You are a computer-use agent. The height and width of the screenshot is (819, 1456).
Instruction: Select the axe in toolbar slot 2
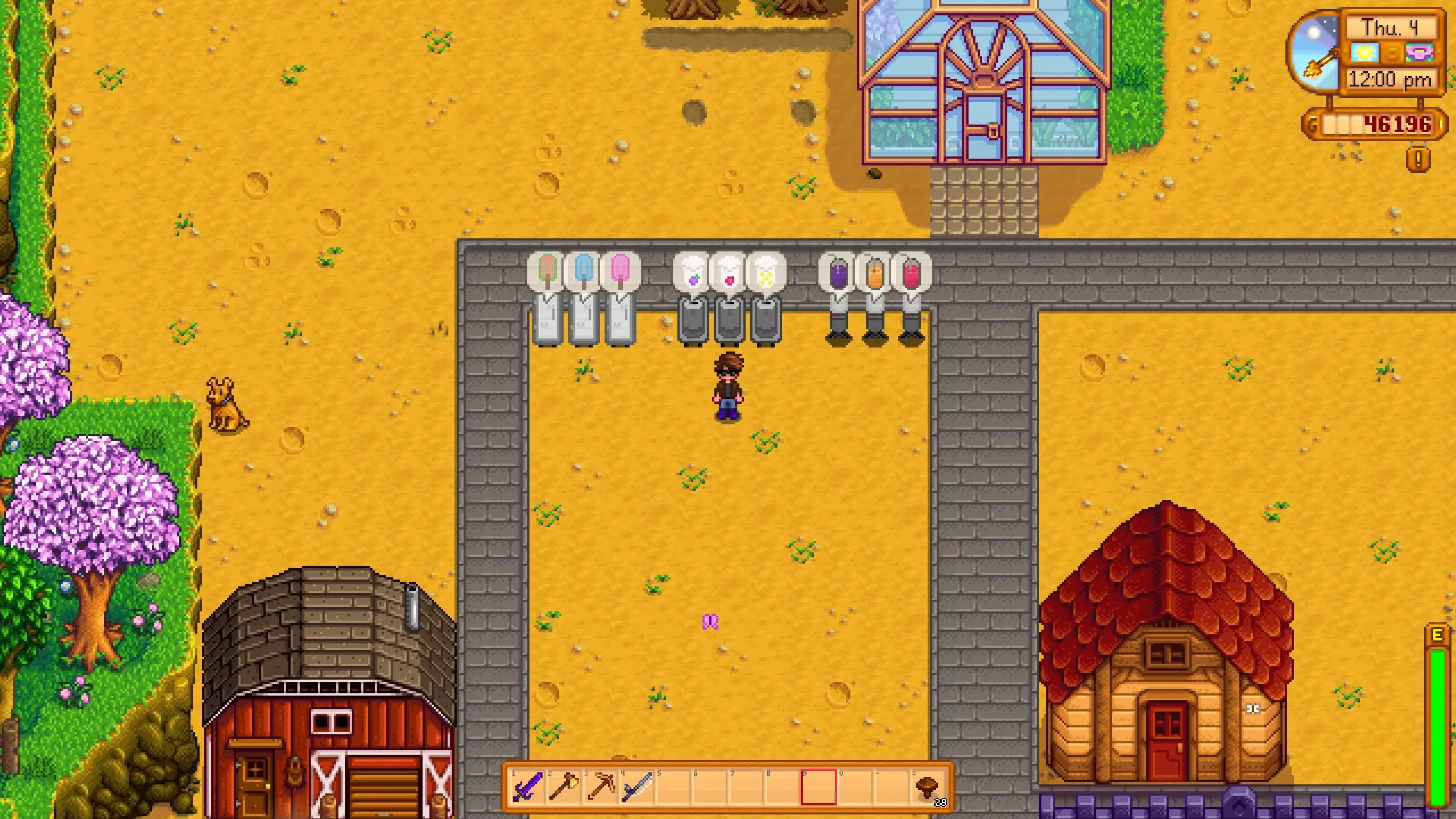point(564,788)
